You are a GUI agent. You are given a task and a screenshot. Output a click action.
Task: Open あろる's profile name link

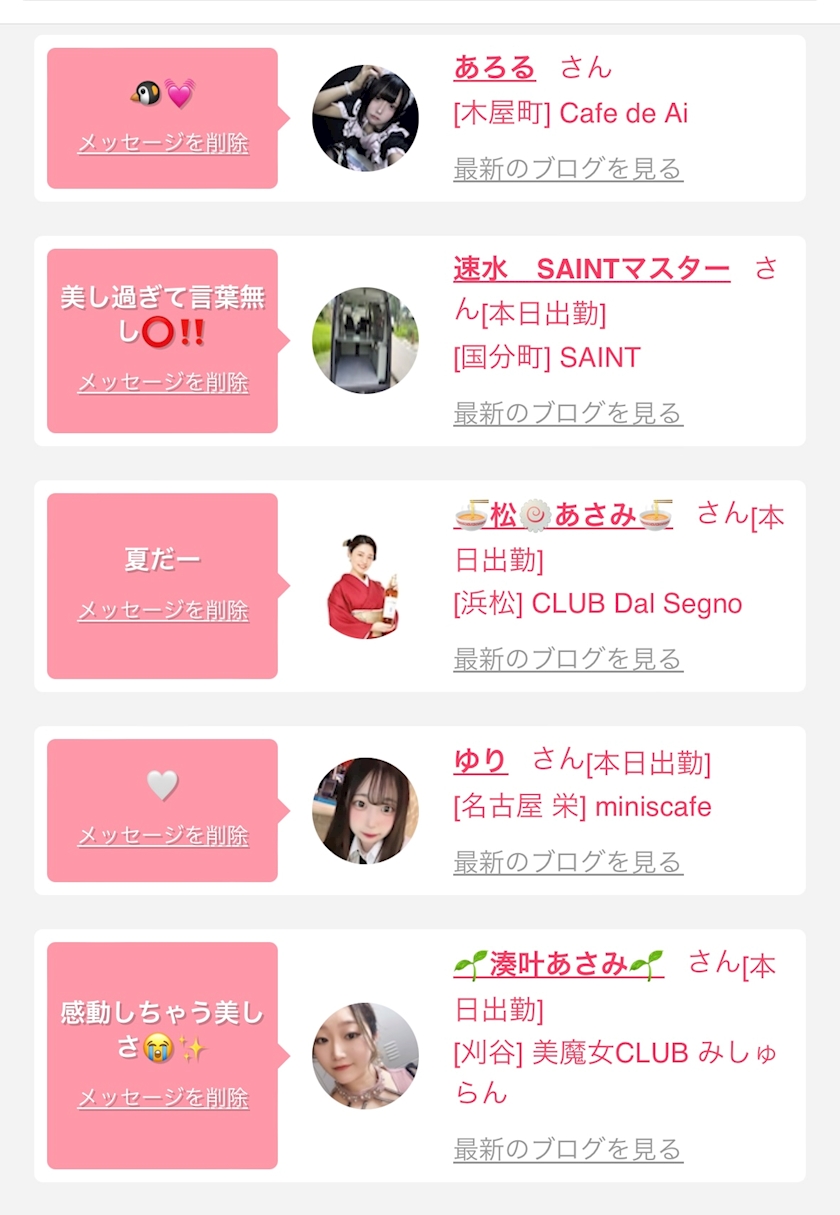[x=495, y=67]
